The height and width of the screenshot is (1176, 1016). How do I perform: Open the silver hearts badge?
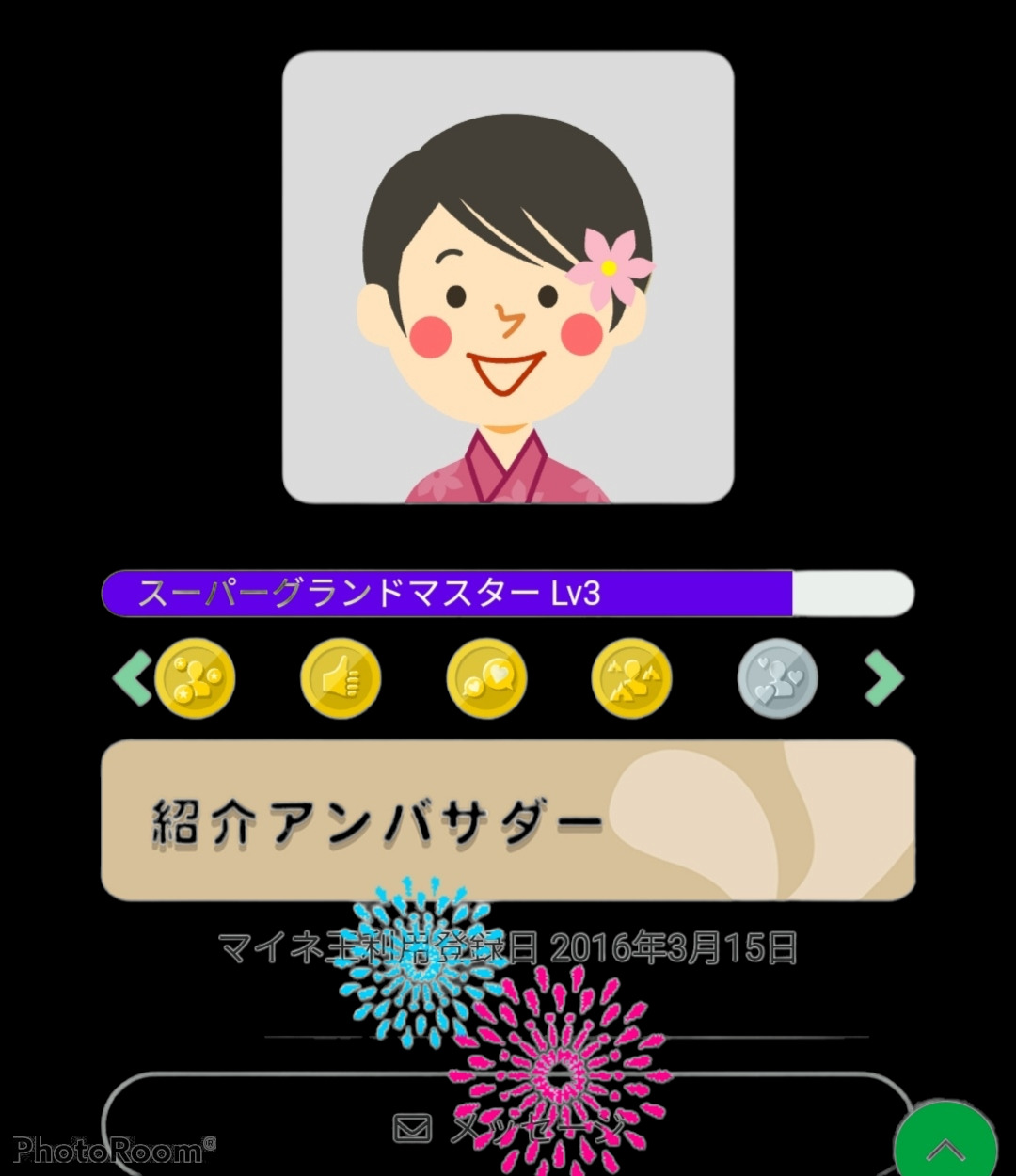click(778, 678)
